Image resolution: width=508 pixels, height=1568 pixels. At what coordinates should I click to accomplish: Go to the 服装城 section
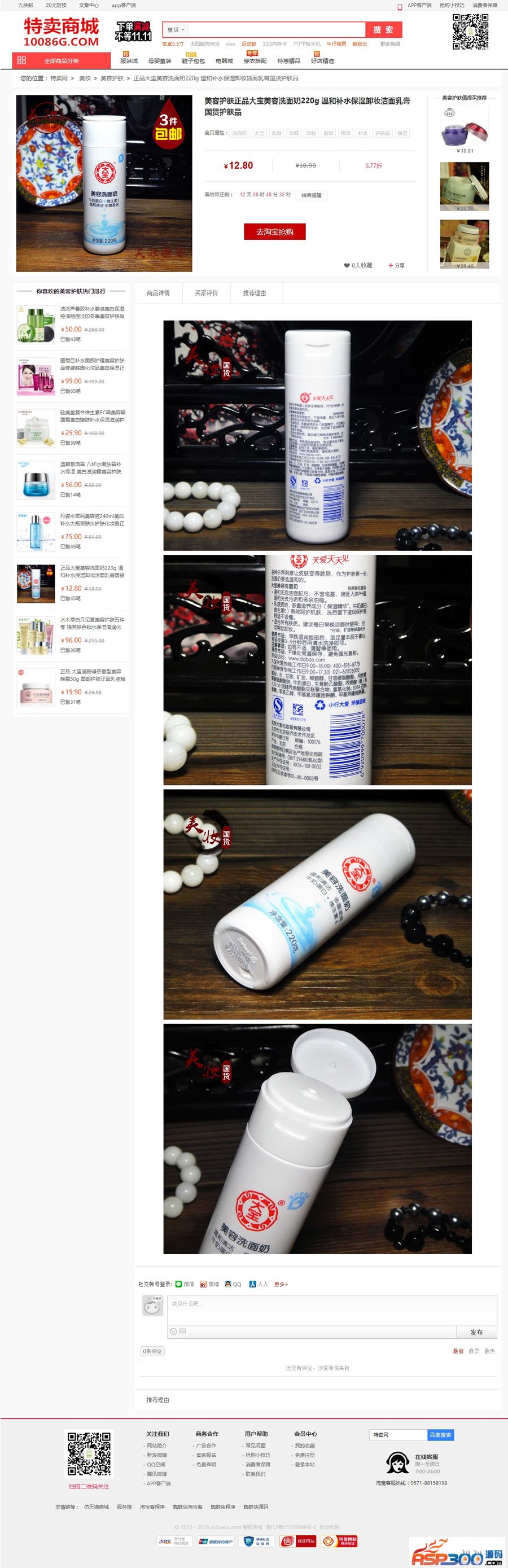coord(129,61)
